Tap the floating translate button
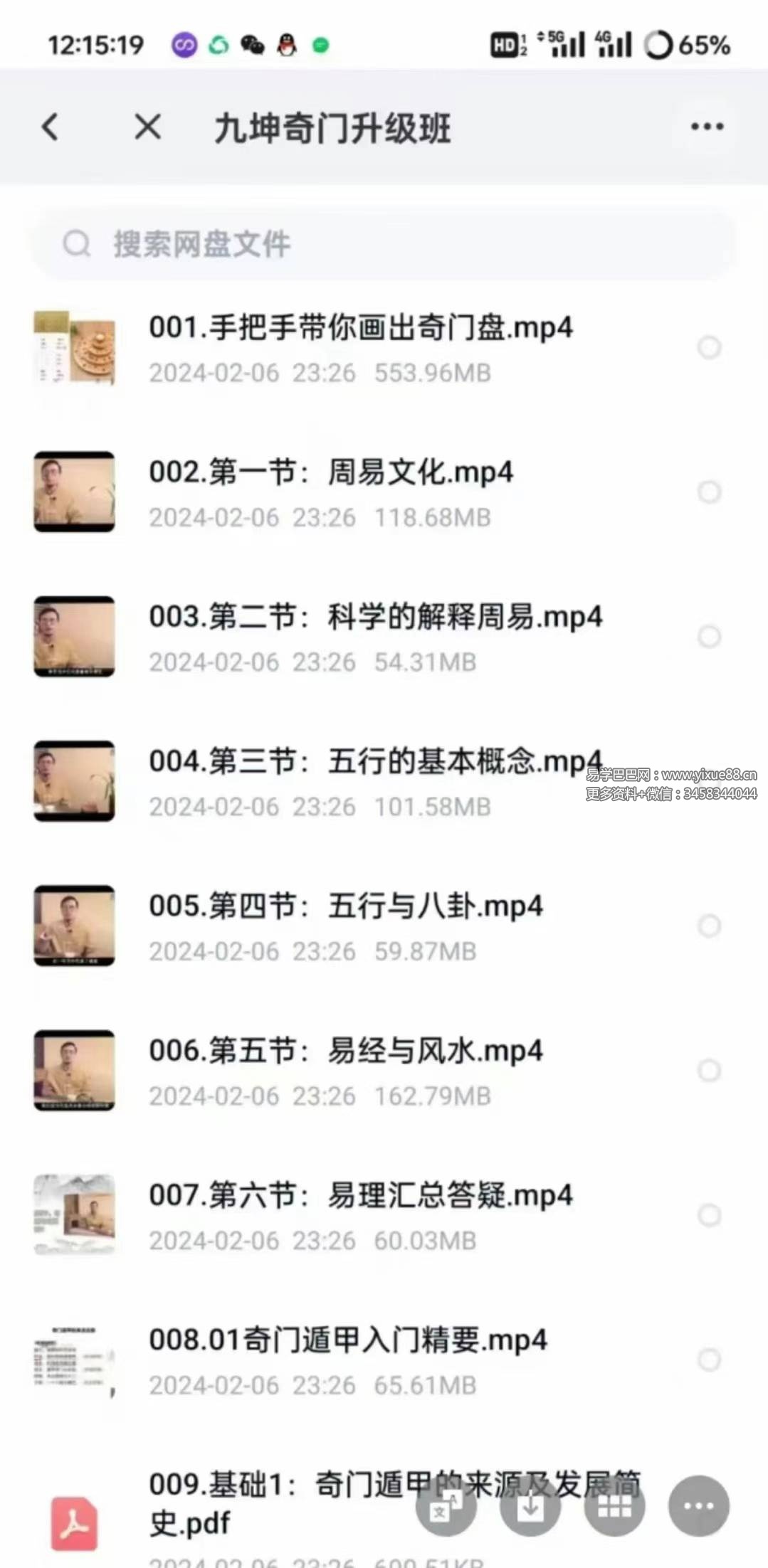 coord(446,1506)
